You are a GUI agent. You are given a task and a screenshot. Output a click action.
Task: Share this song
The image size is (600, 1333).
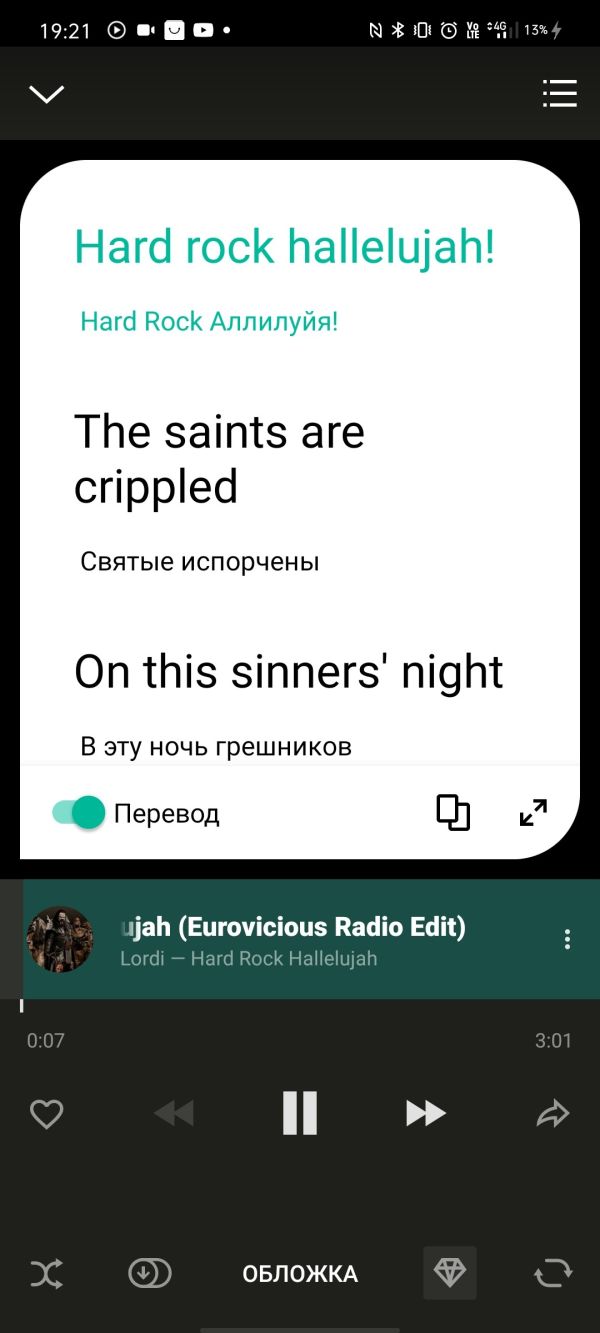click(x=553, y=1113)
